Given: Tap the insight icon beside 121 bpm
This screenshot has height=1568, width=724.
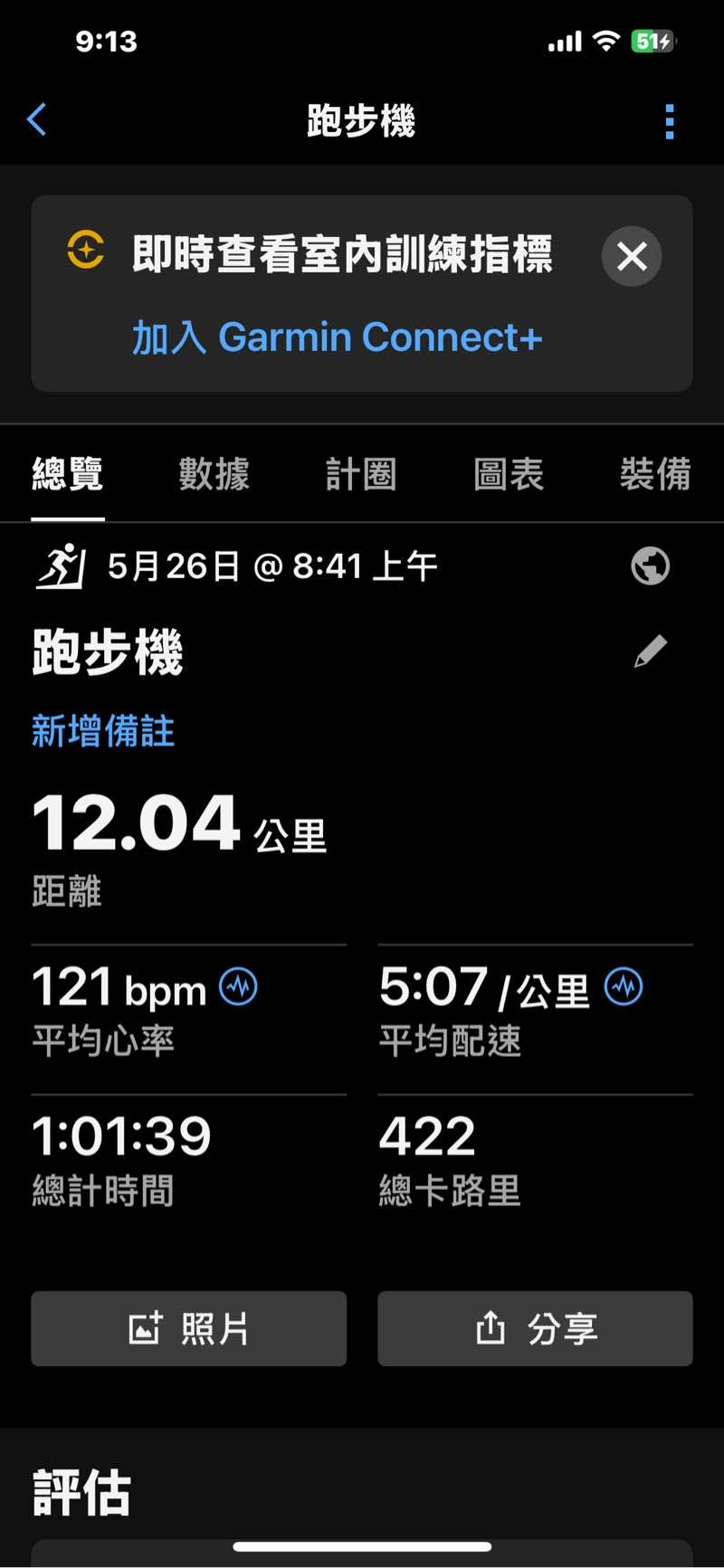Looking at the screenshot, I should click(x=239, y=986).
